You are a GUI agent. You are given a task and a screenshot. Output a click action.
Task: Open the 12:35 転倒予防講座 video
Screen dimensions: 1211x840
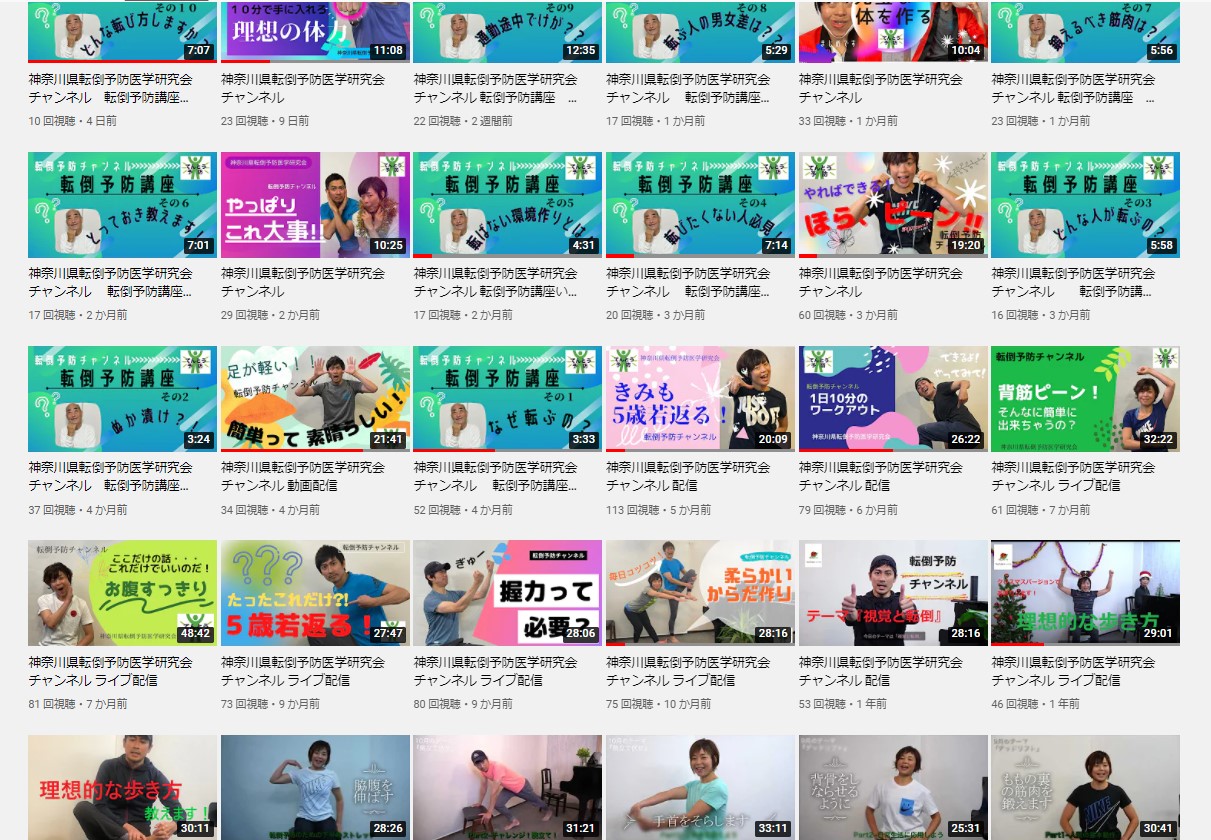pyautogui.click(x=507, y=32)
